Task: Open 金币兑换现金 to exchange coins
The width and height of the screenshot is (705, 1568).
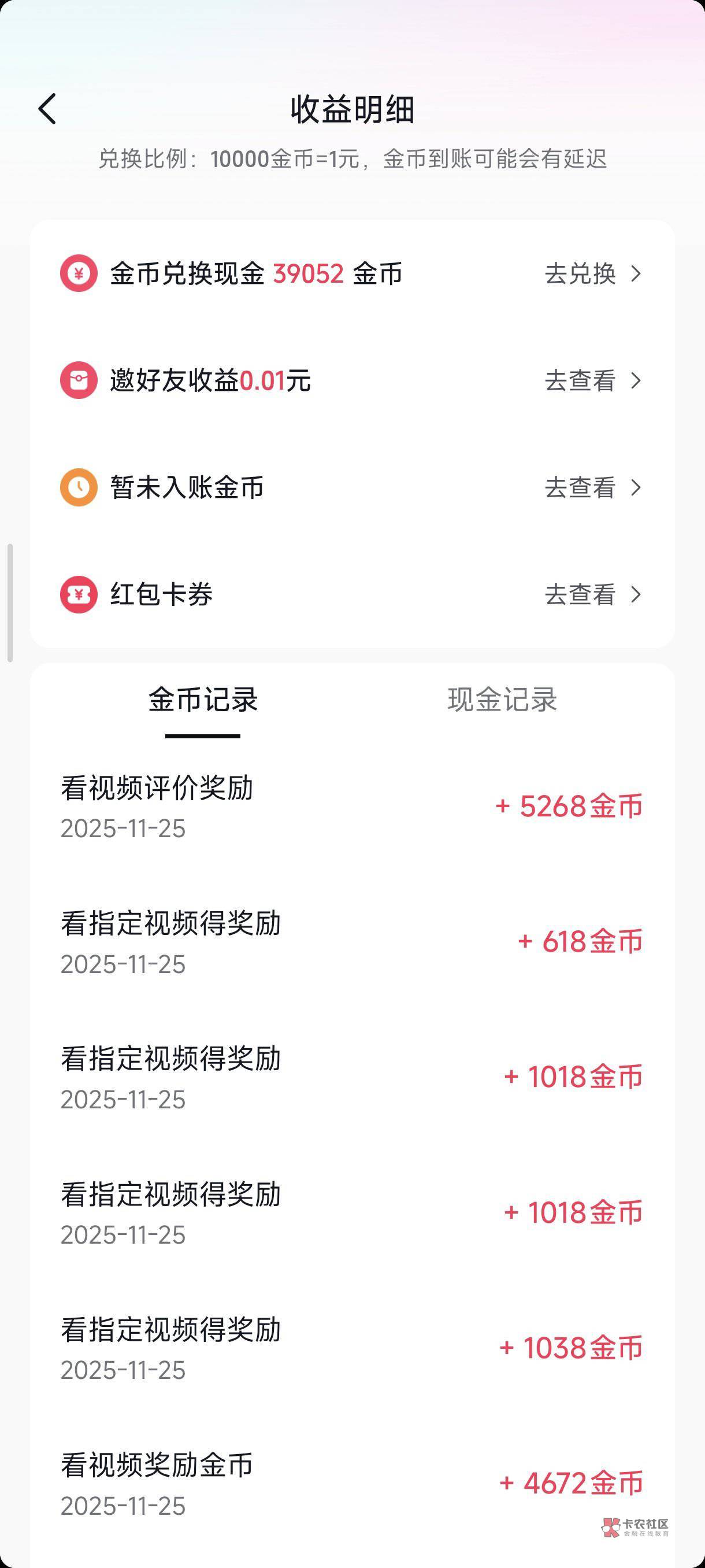Action: (x=592, y=274)
